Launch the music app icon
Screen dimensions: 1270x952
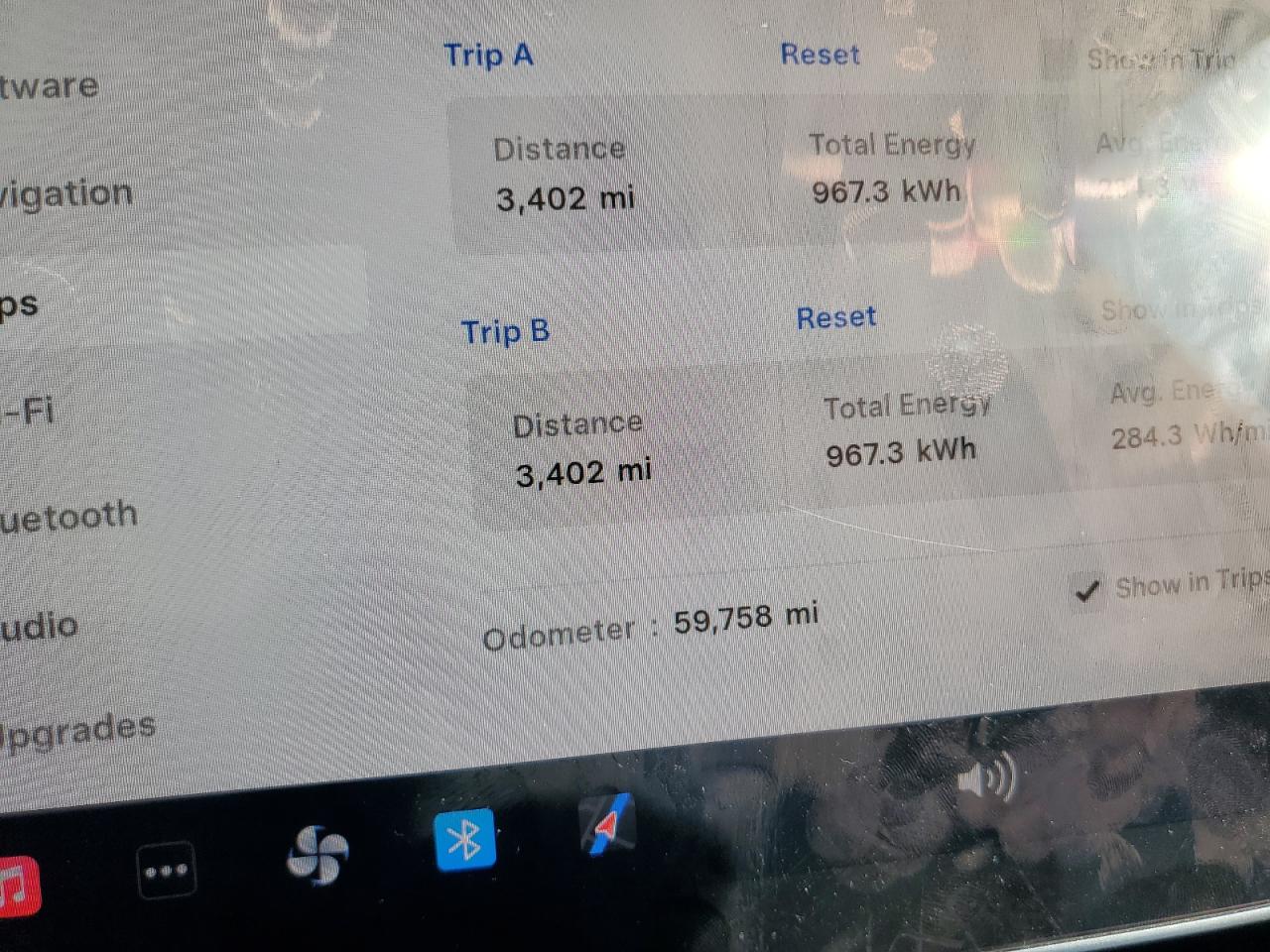pyautogui.click(x=18, y=885)
